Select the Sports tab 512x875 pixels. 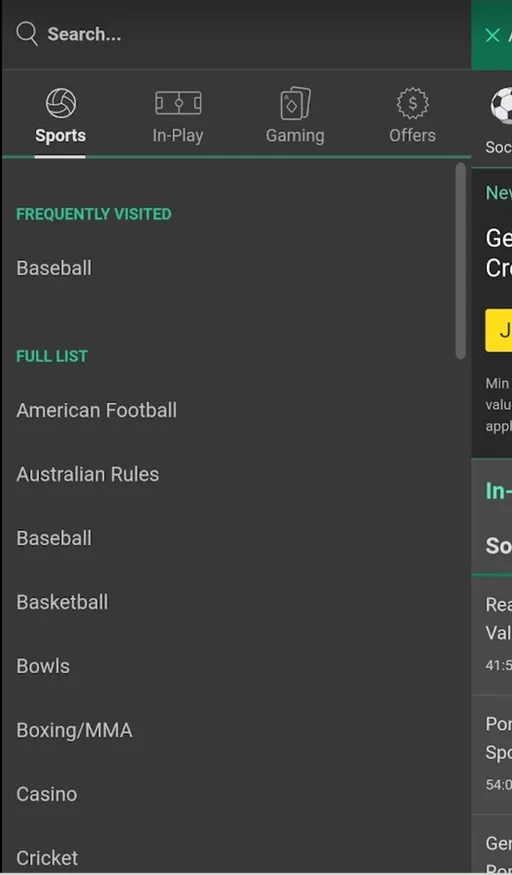click(x=60, y=117)
